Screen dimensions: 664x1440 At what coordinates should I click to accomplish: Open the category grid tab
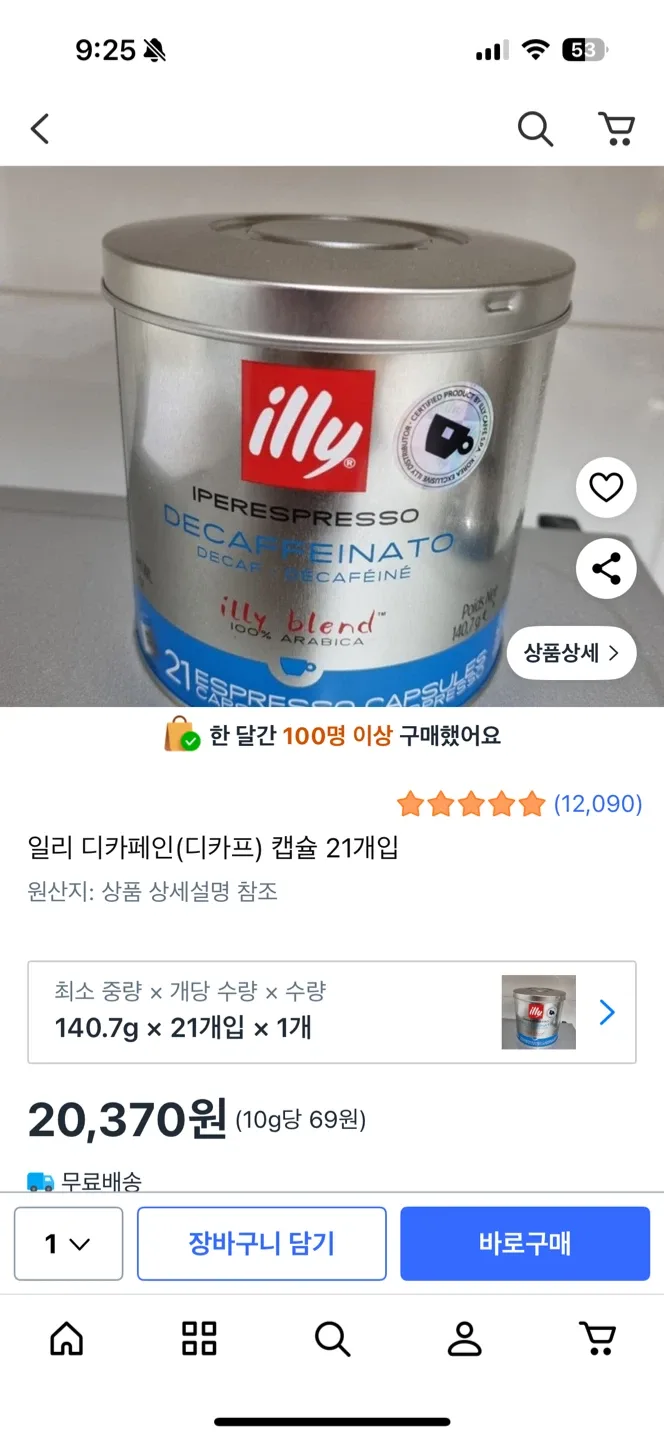click(x=199, y=1339)
